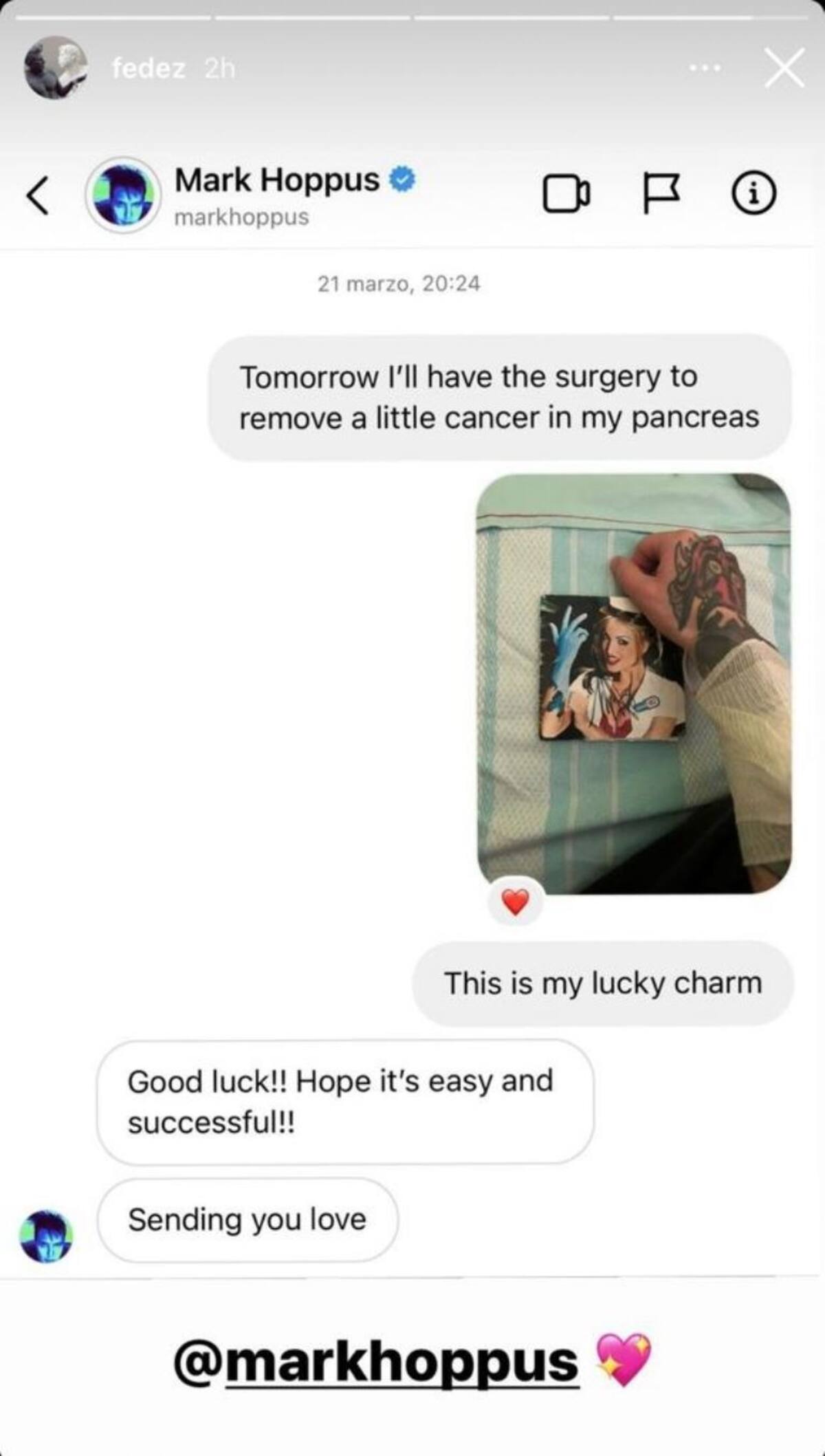Tap the fedez username
The image size is (825, 1456).
coord(148,68)
